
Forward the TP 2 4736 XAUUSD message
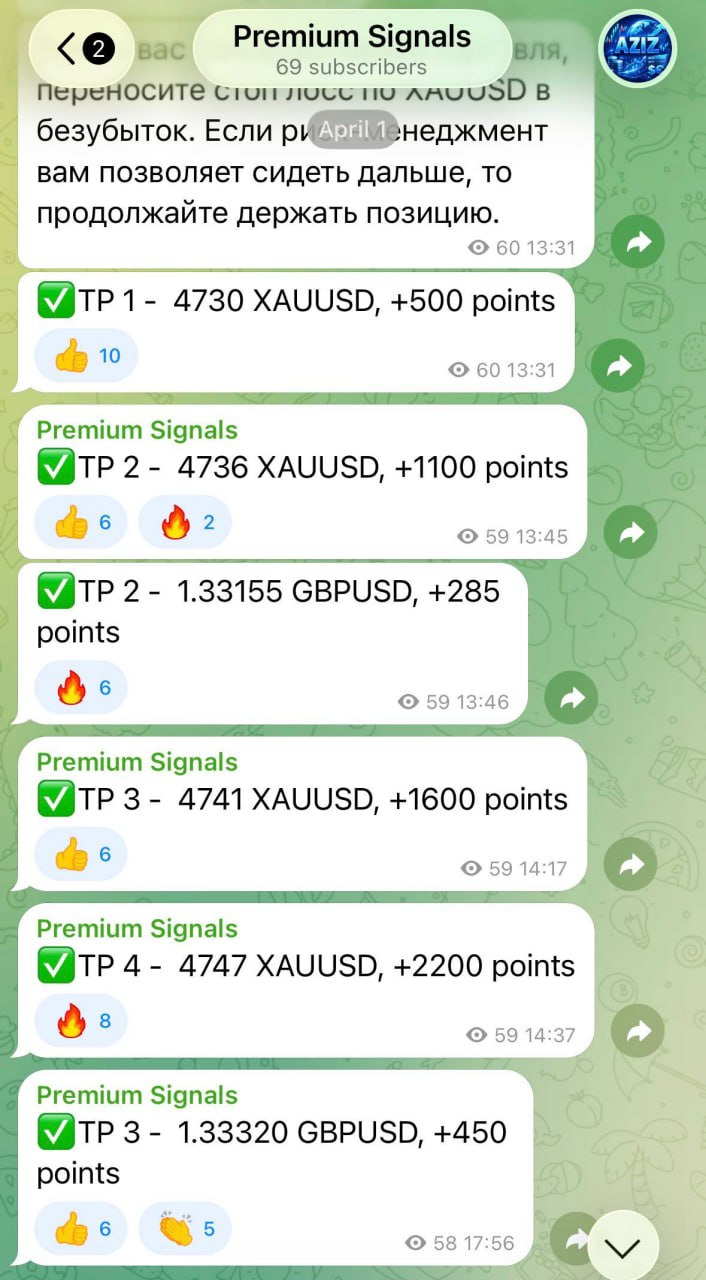(631, 533)
